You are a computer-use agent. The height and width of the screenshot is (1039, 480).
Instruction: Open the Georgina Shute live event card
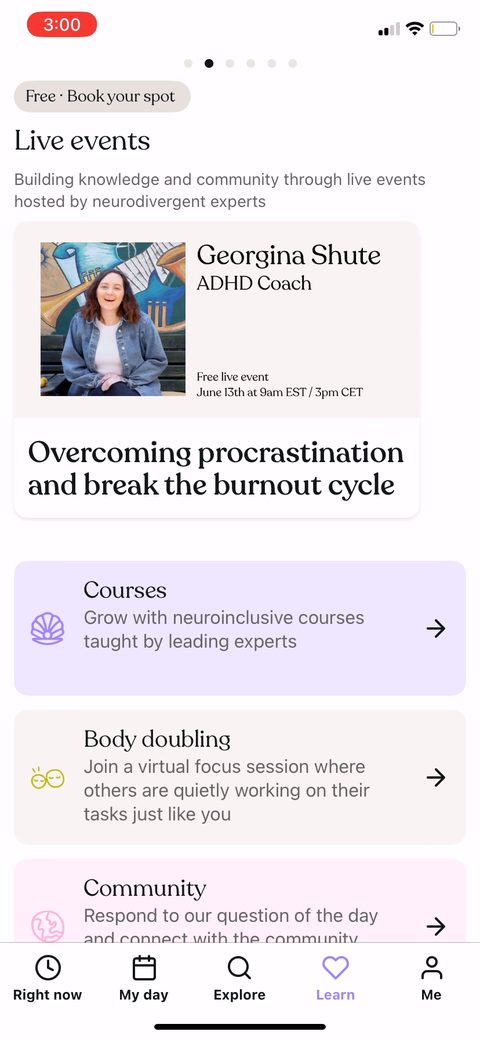pos(217,370)
